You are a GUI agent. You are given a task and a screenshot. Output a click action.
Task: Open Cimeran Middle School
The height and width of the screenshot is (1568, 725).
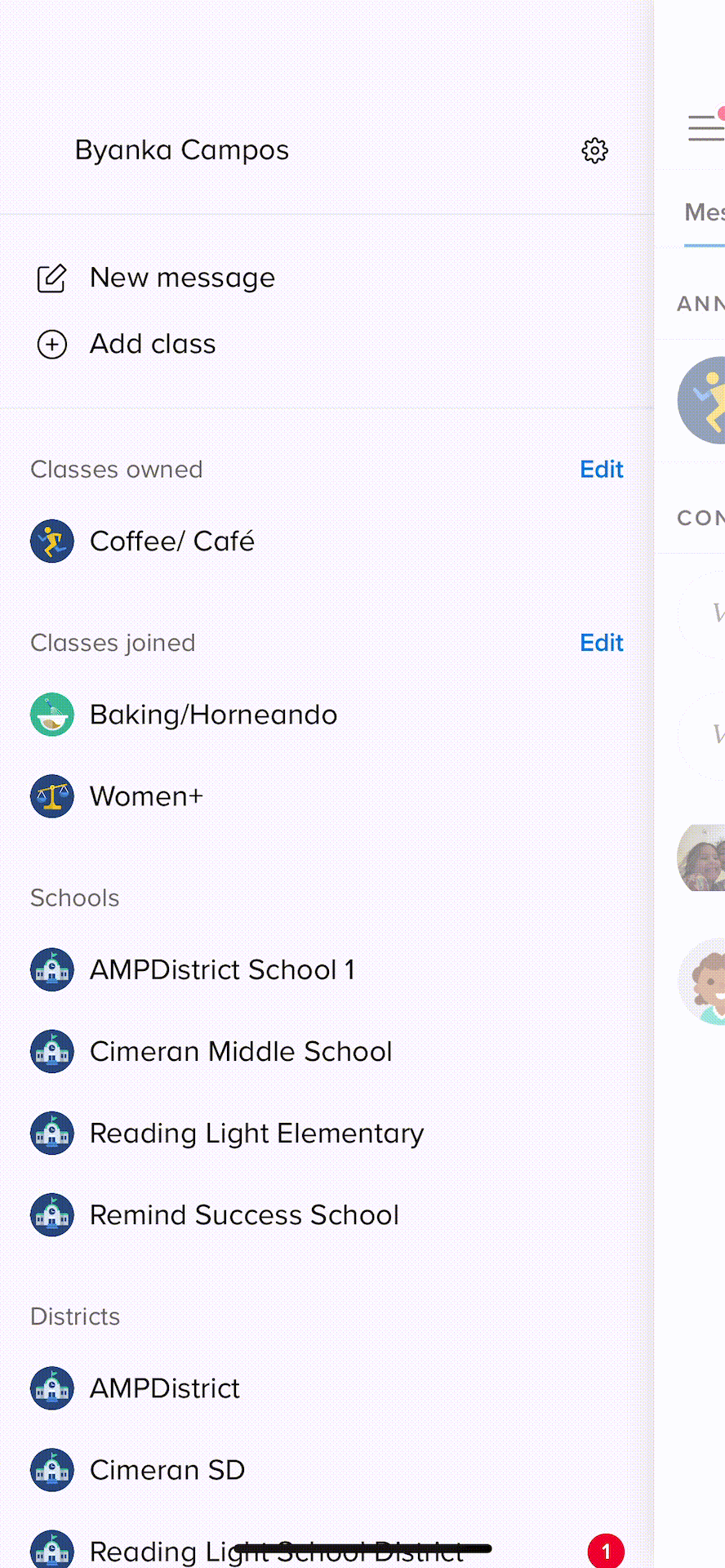tap(240, 1051)
